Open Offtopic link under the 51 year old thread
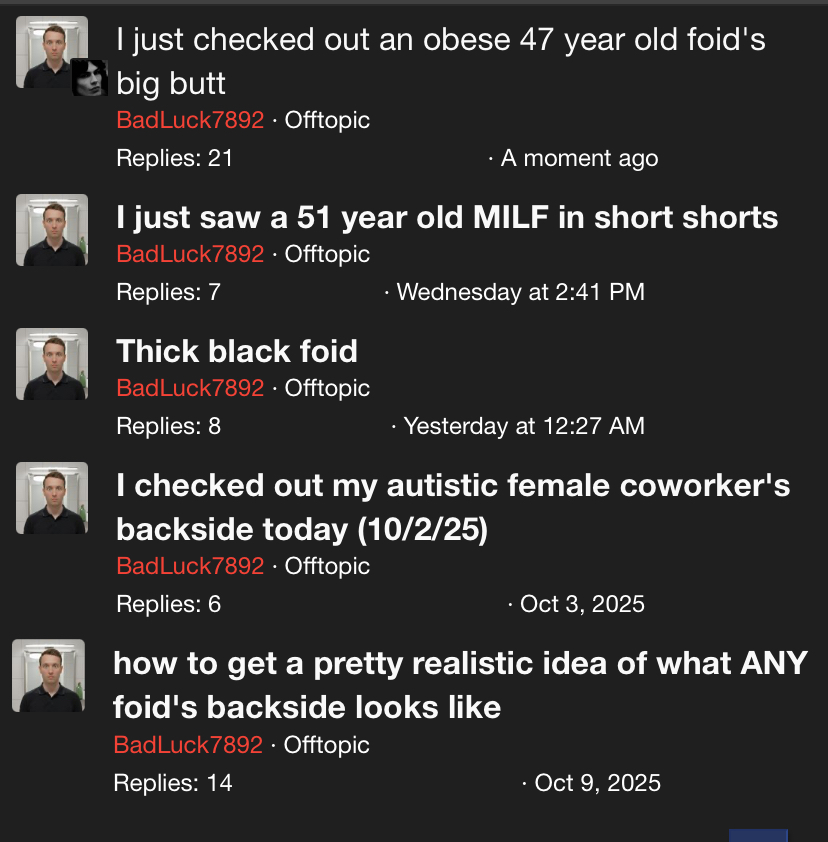Image resolution: width=828 pixels, height=842 pixels. (x=327, y=254)
